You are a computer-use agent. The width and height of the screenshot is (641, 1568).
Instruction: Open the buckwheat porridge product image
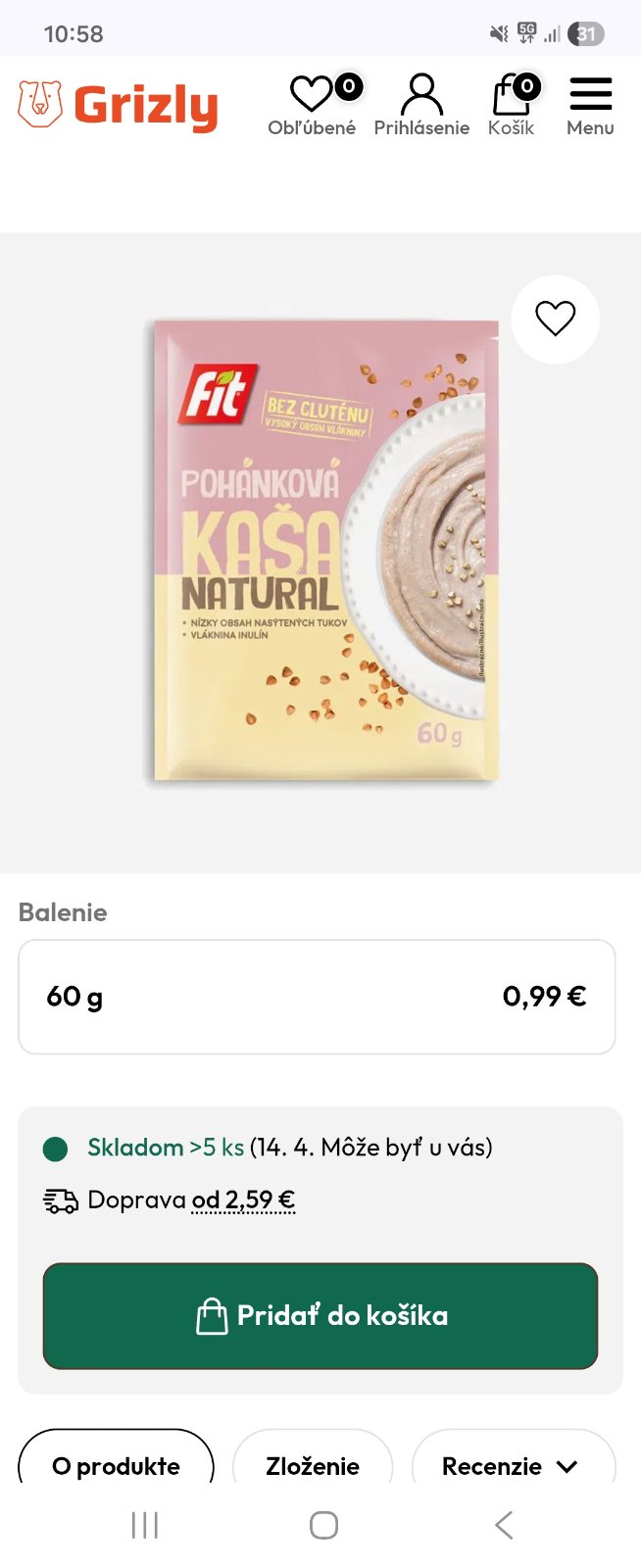coord(323,551)
